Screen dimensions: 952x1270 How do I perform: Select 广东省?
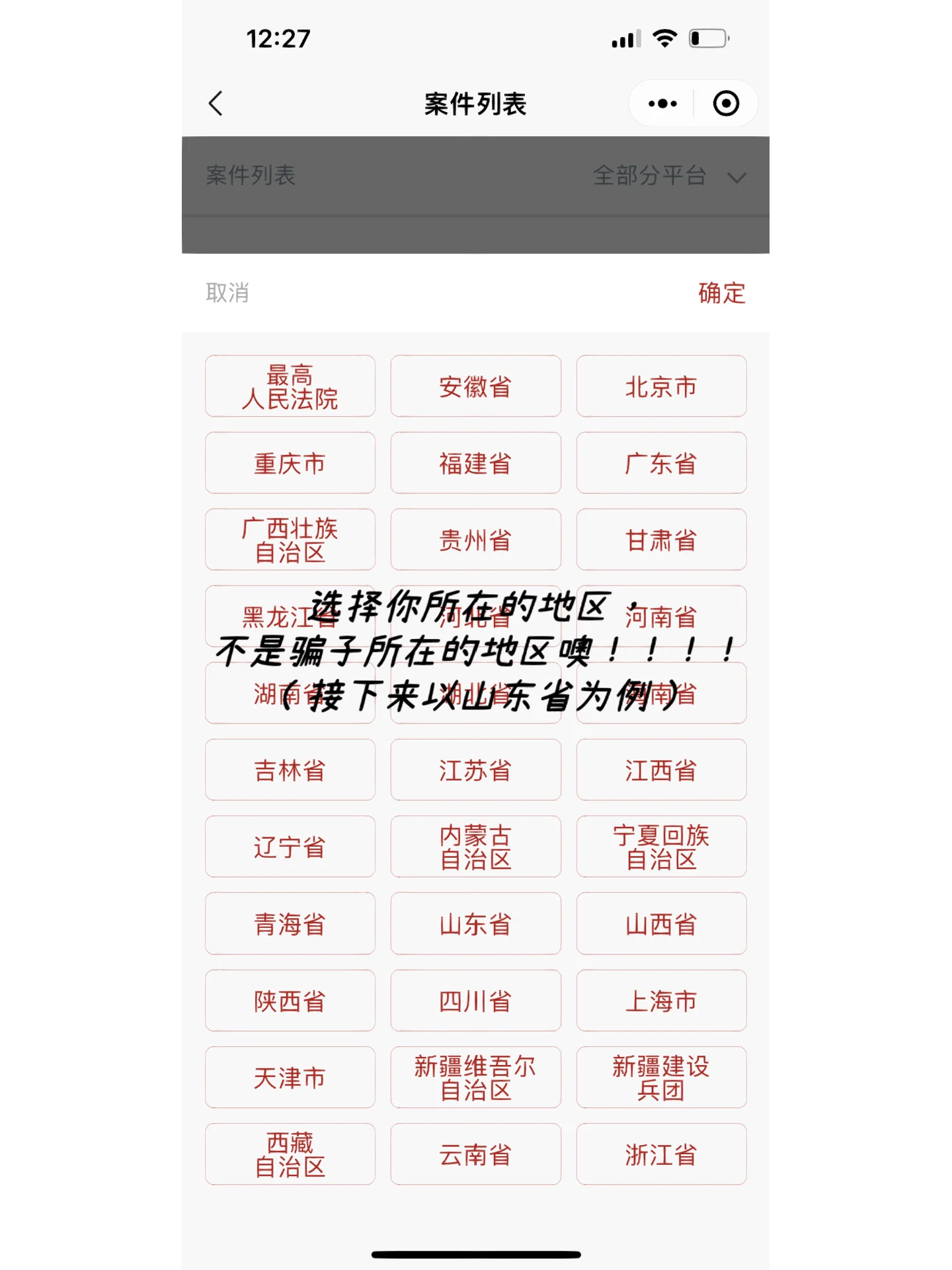661,463
